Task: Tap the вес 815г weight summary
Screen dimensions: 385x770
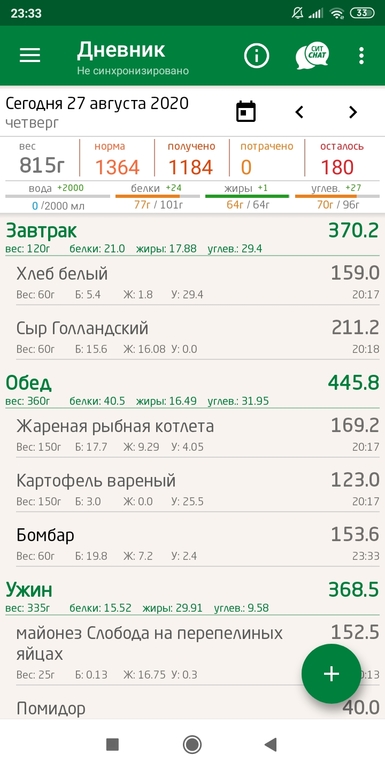Action: (42, 159)
